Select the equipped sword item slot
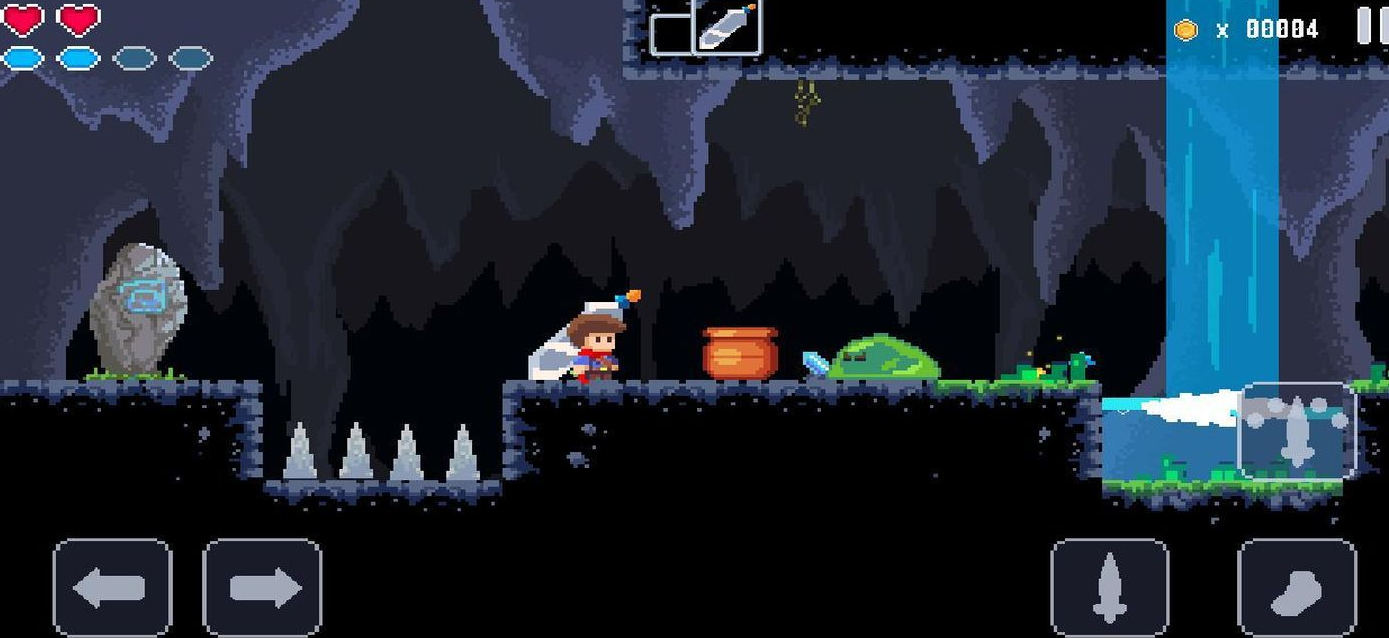The width and height of the screenshot is (1389, 638). [x=727, y=26]
